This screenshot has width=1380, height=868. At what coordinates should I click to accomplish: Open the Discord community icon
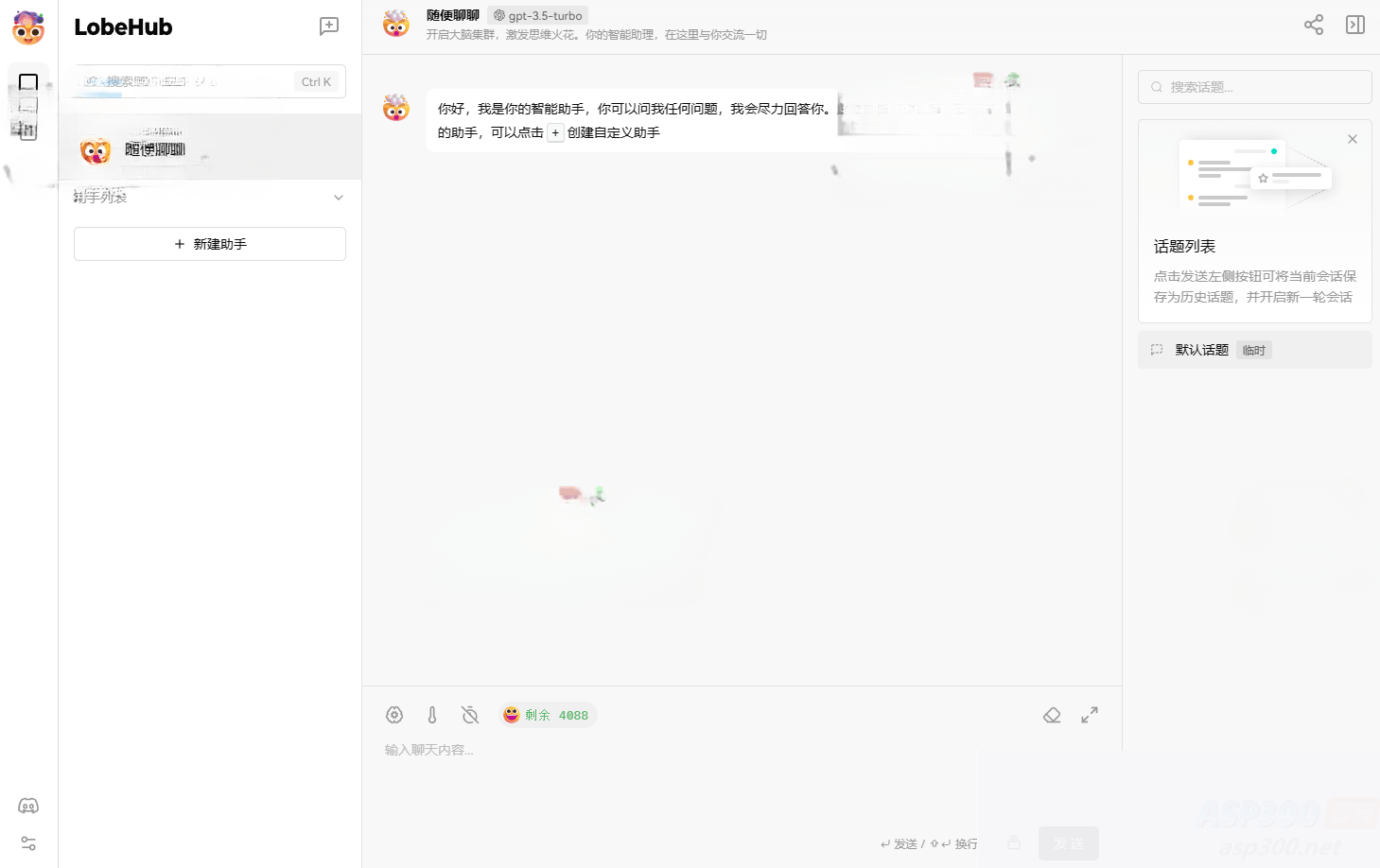coord(28,806)
